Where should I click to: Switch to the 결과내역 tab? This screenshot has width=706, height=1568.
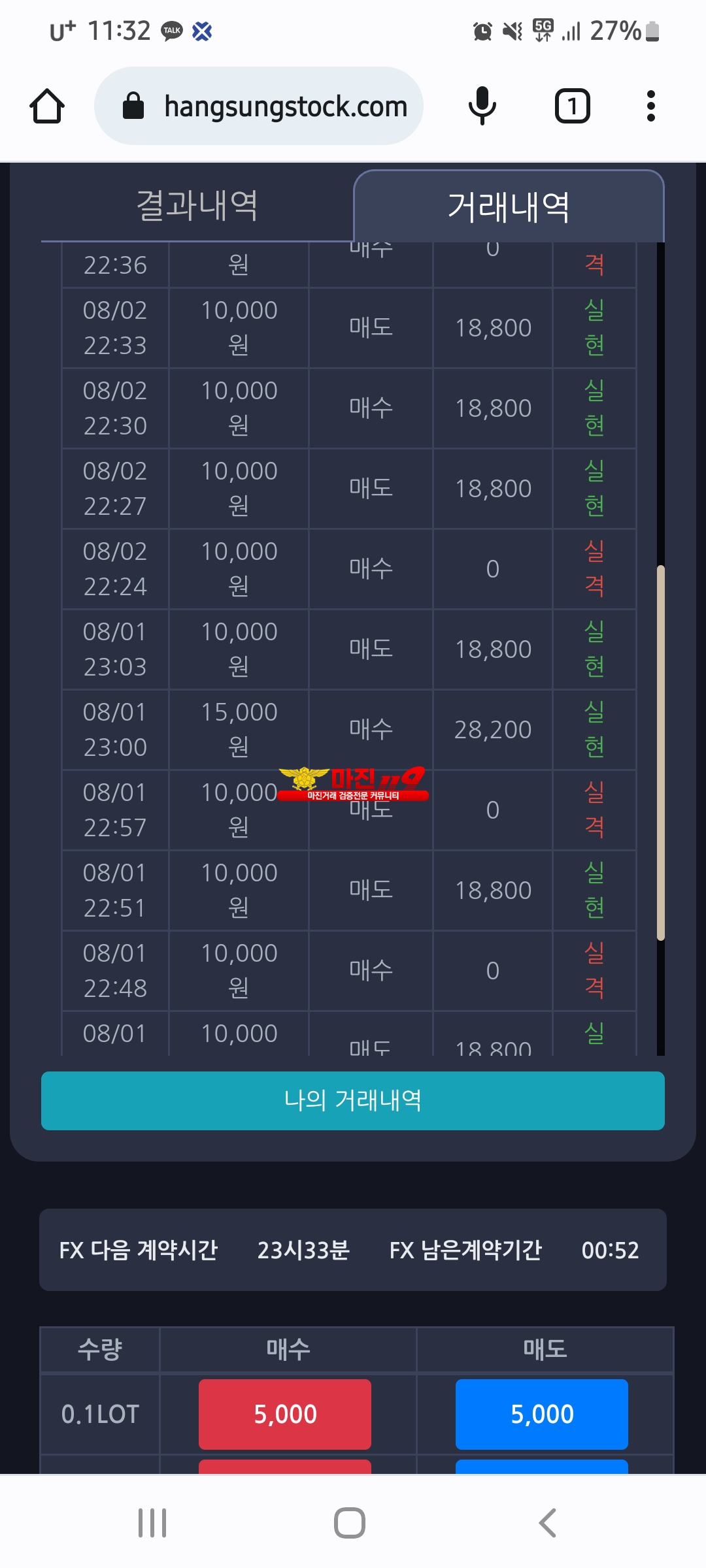(x=197, y=206)
